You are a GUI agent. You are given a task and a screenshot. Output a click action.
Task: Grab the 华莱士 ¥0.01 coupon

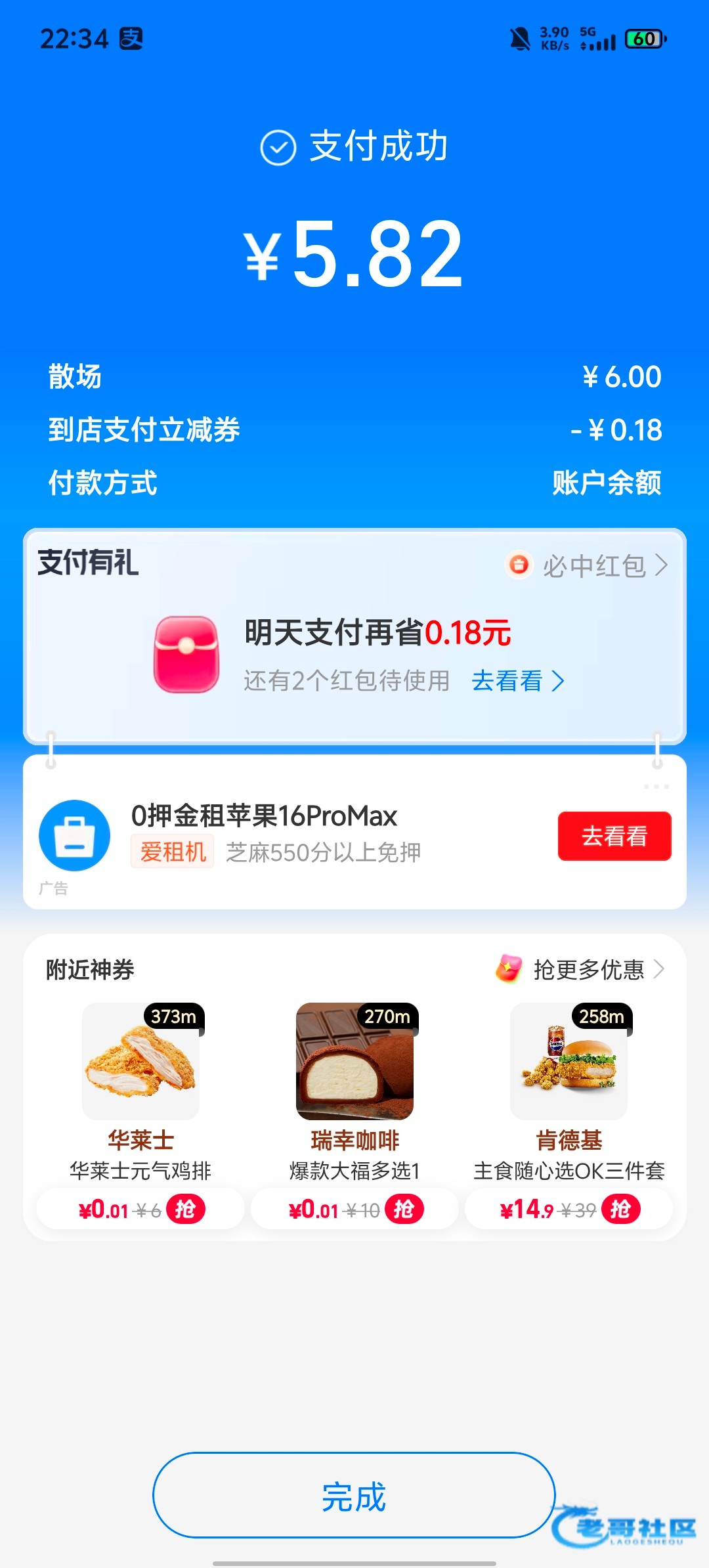pyautogui.click(x=185, y=1209)
